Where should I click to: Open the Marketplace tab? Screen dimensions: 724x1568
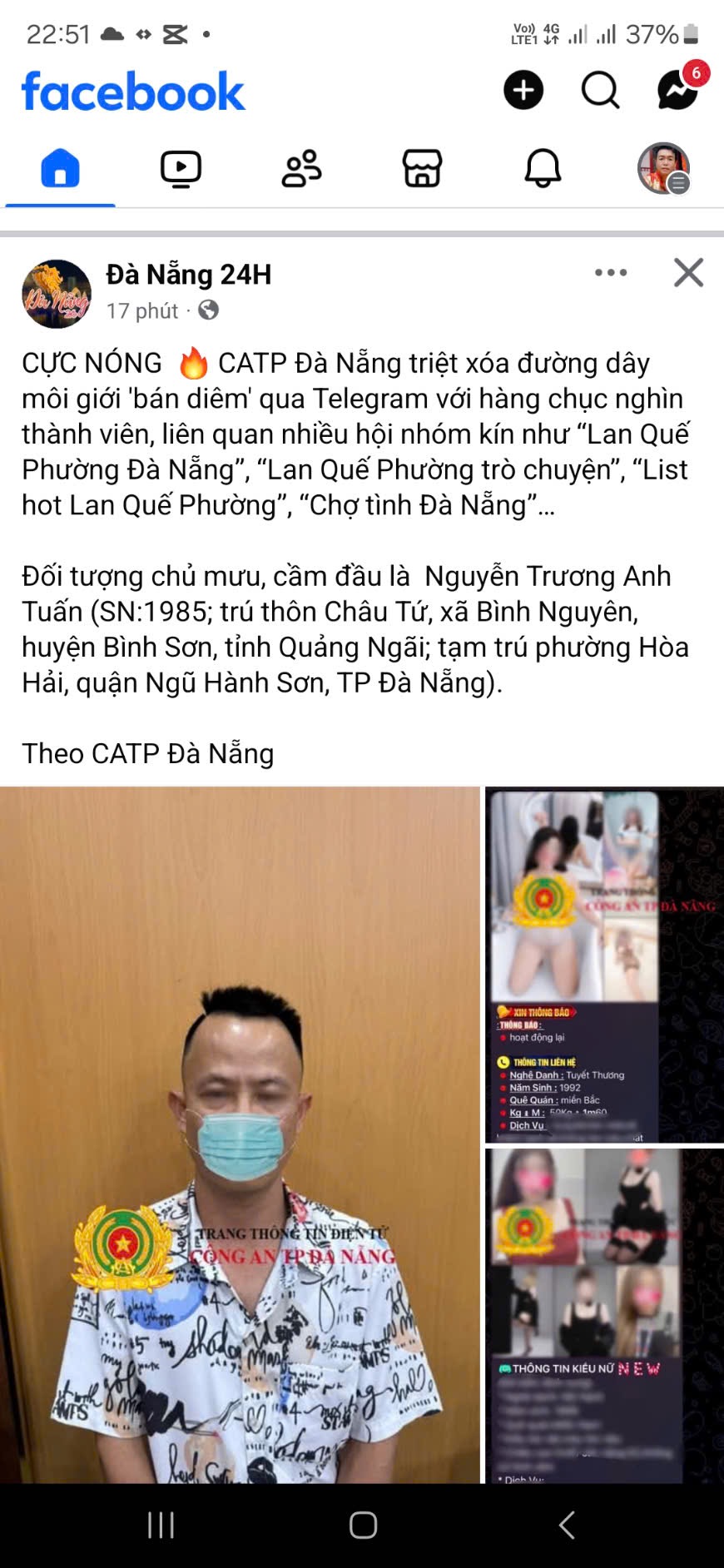(x=422, y=169)
